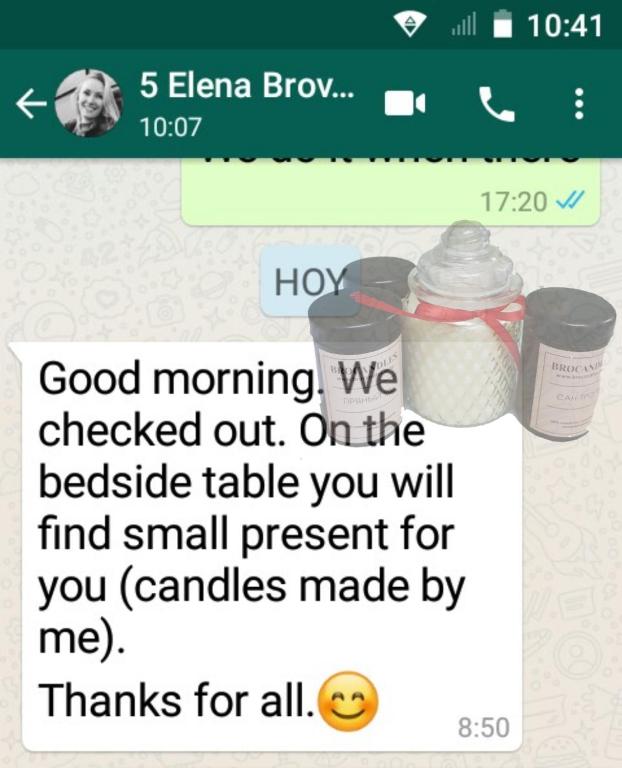Open the overflow menu
Image resolution: width=622 pixels, height=768 pixels.
(579, 104)
